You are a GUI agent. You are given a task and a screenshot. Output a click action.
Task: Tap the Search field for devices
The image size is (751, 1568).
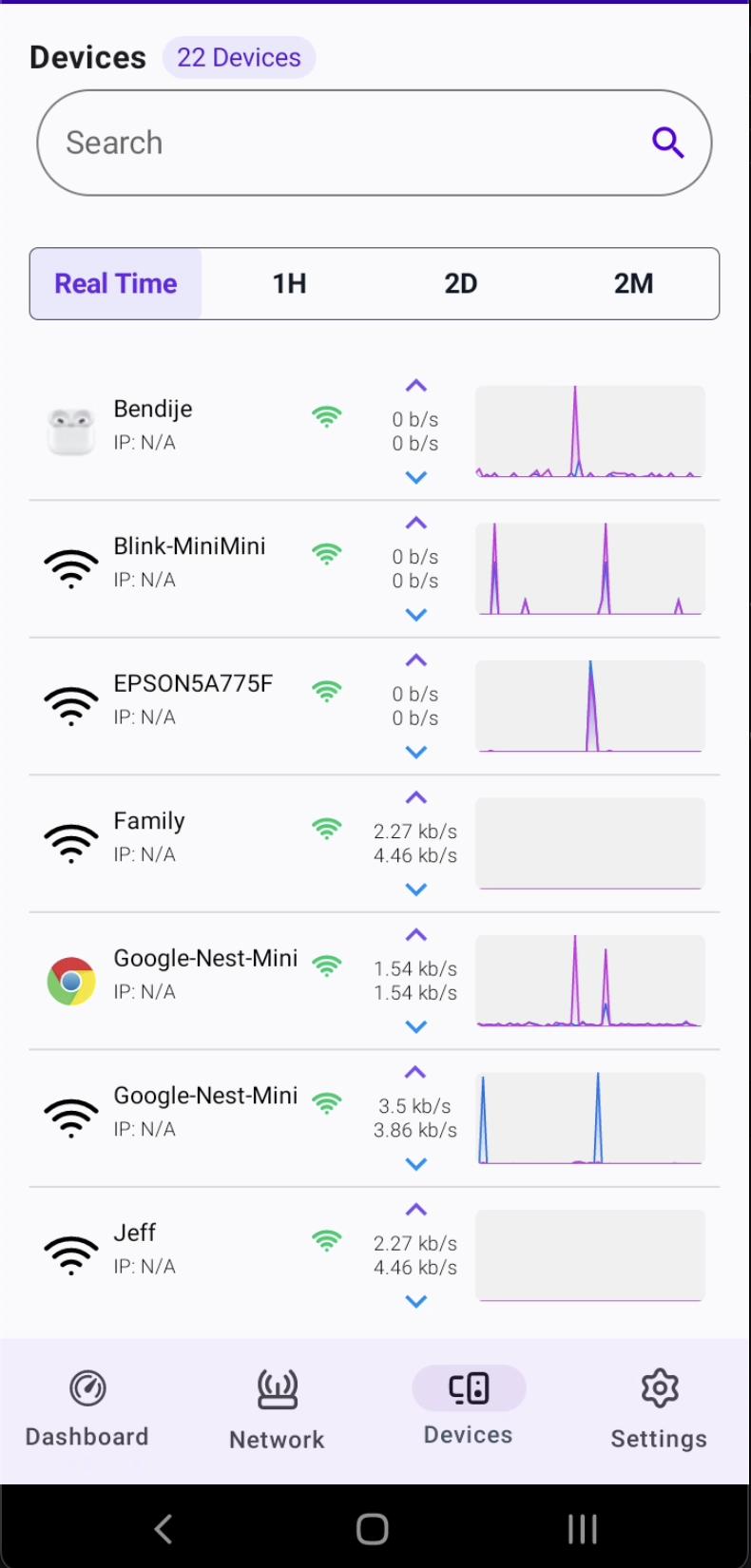click(375, 143)
